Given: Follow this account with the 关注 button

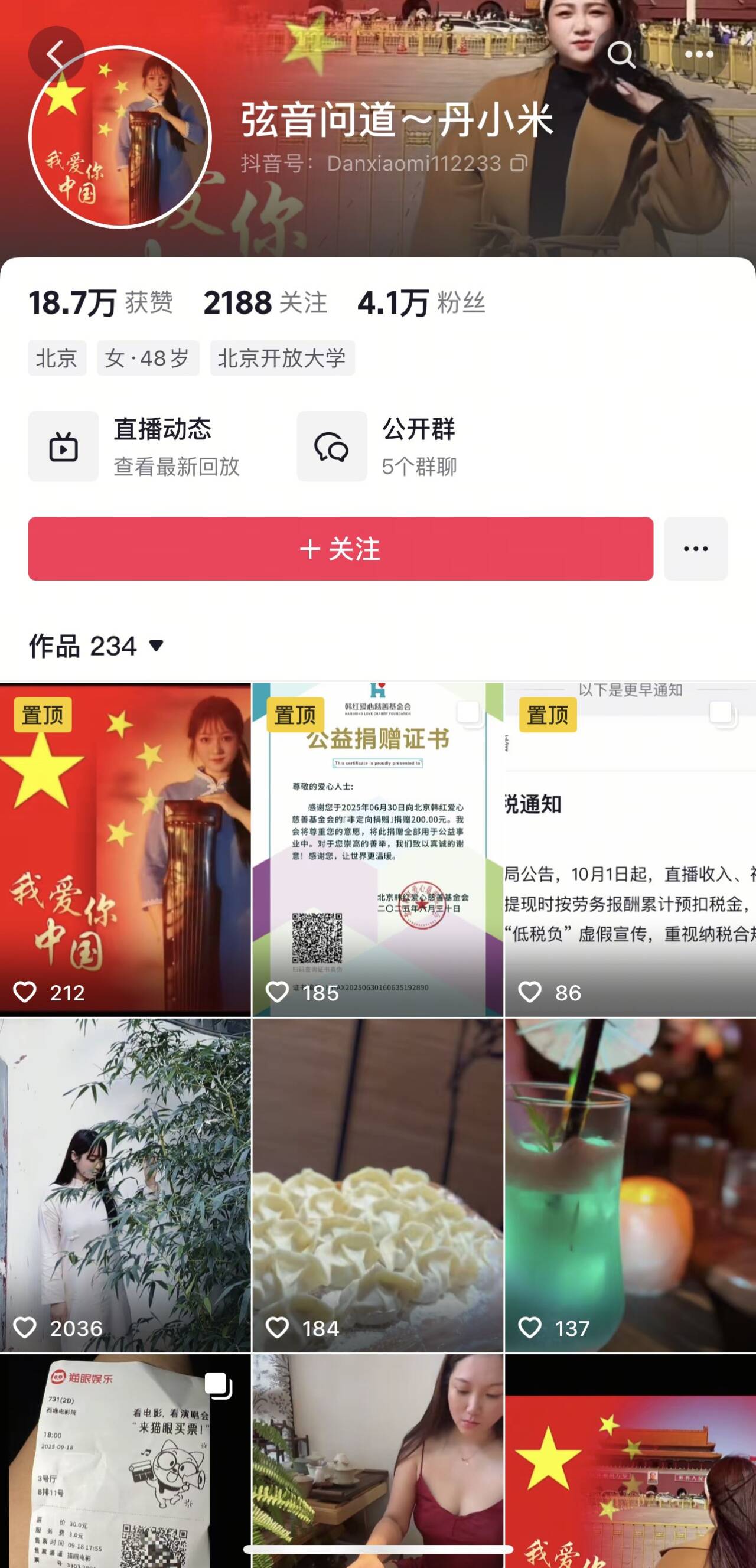Looking at the screenshot, I should click(340, 549).
